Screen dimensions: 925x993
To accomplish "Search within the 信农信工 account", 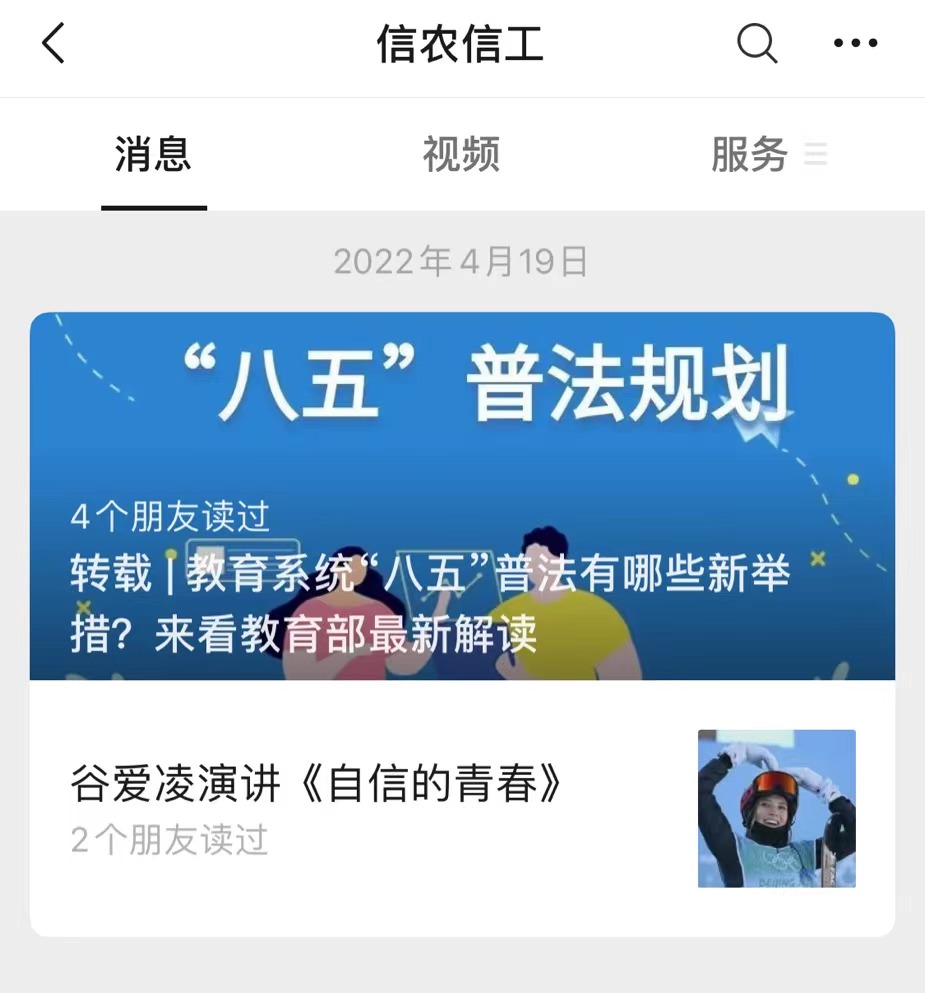I will pyautogui.click(x=756, y=44).
